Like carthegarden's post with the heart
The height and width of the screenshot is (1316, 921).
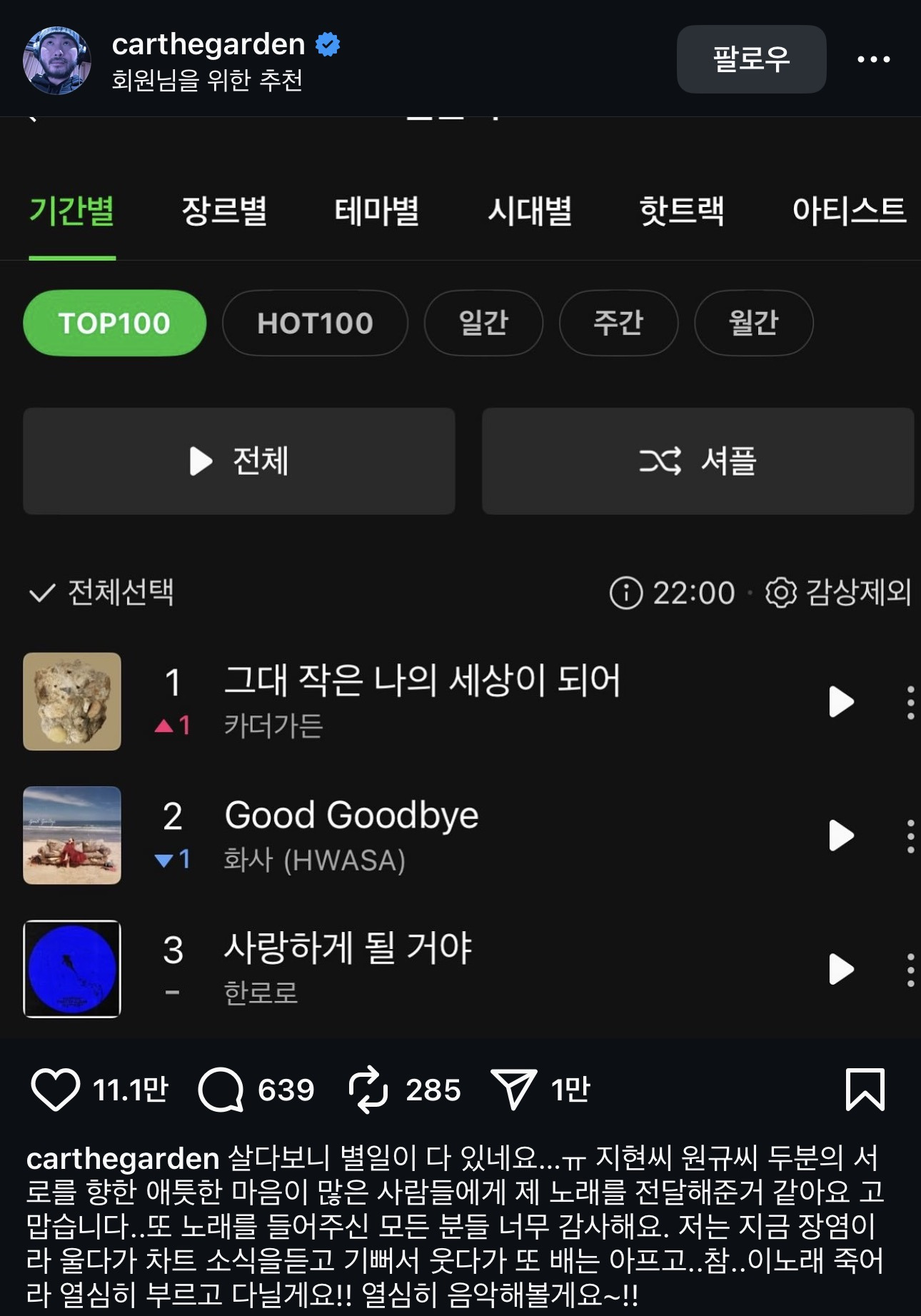55,1090
